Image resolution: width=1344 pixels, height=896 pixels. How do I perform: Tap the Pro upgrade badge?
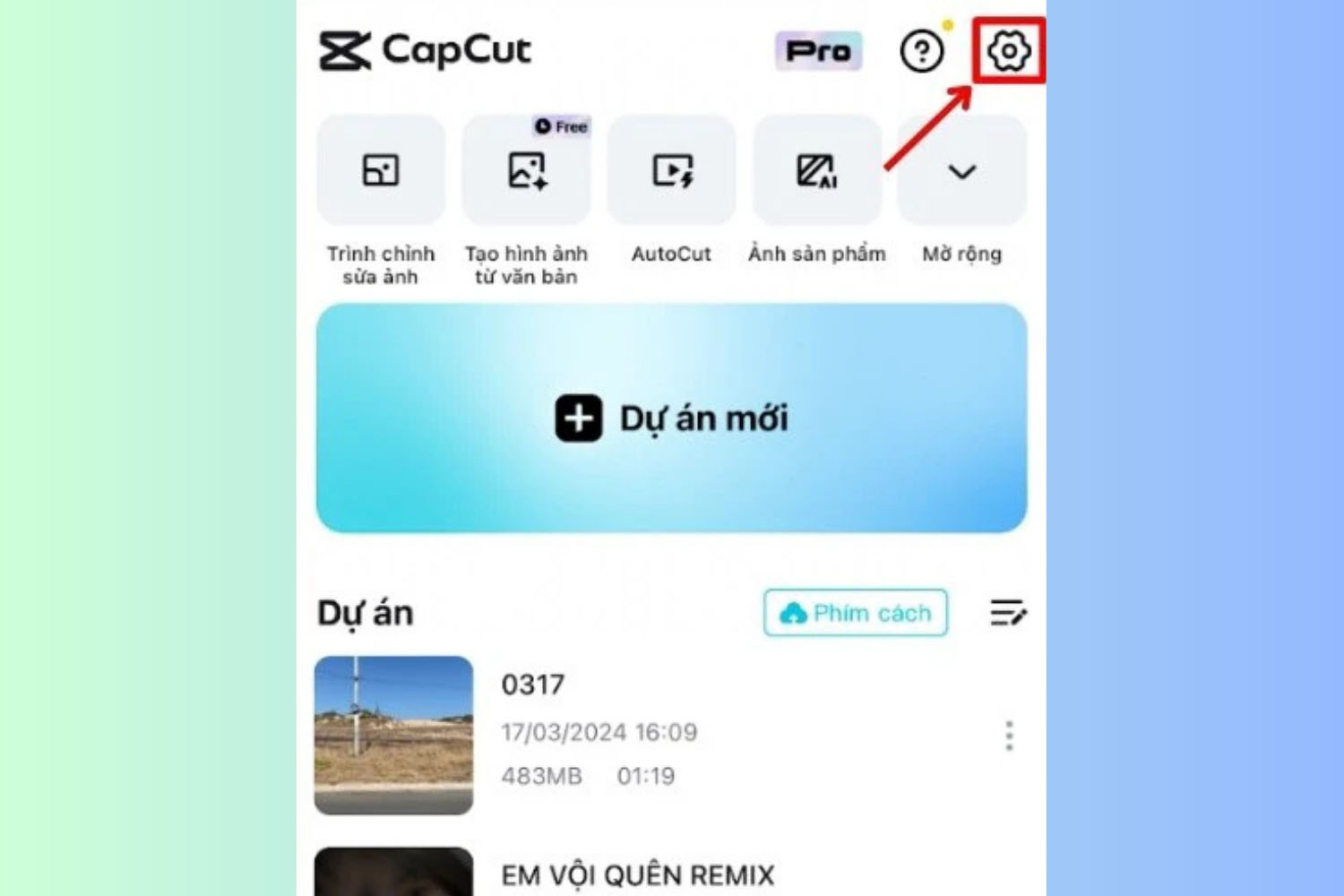(x=818, y=51)
